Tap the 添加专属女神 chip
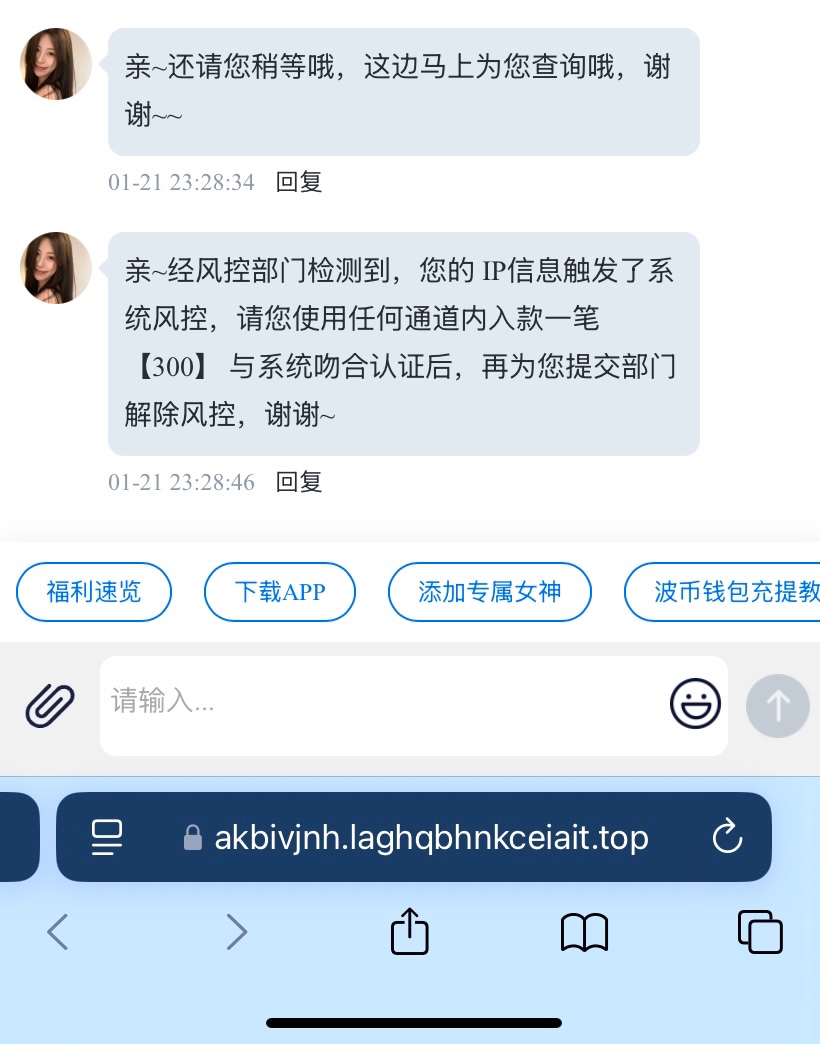 pos(490,592)
